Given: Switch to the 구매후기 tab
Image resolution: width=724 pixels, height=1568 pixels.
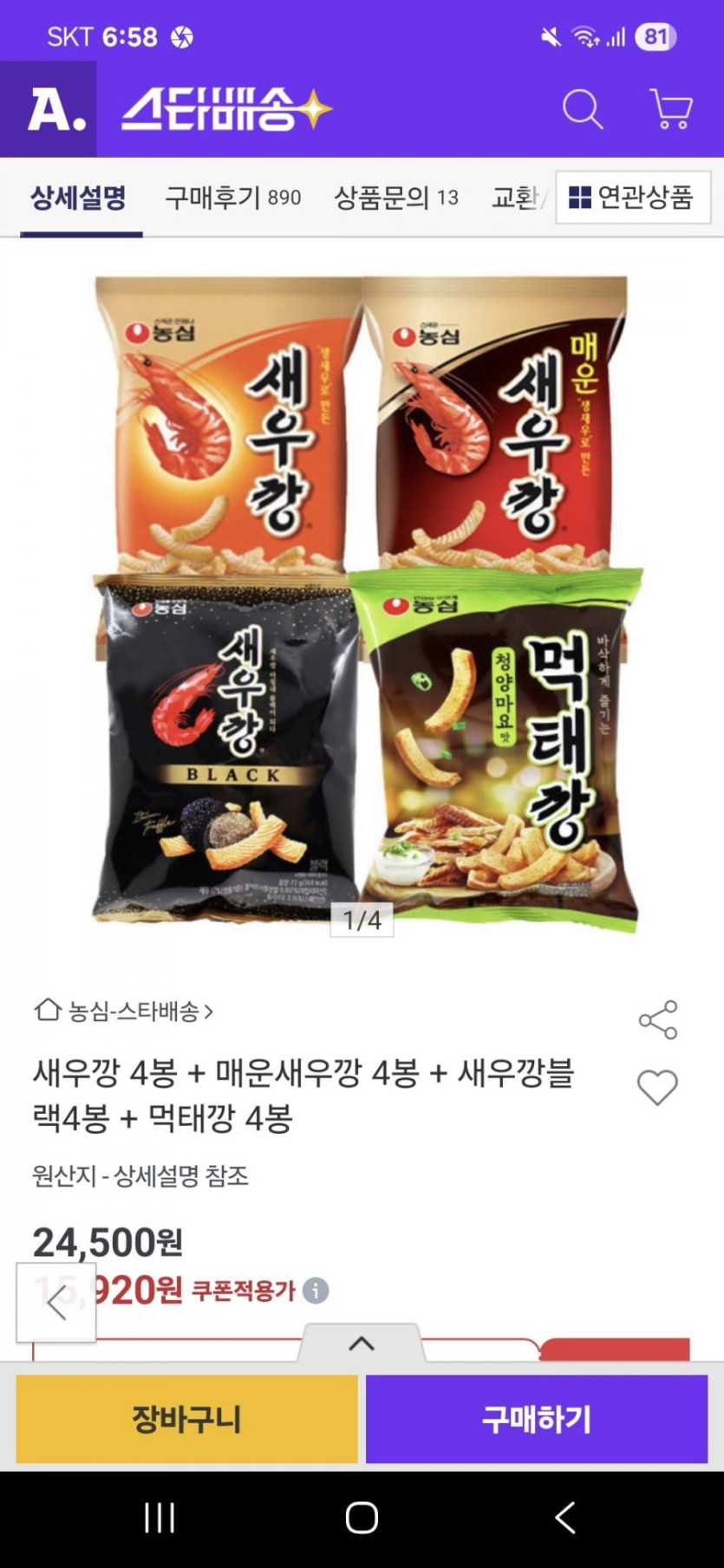Looking at the screenshot, I should coord(232,198).
